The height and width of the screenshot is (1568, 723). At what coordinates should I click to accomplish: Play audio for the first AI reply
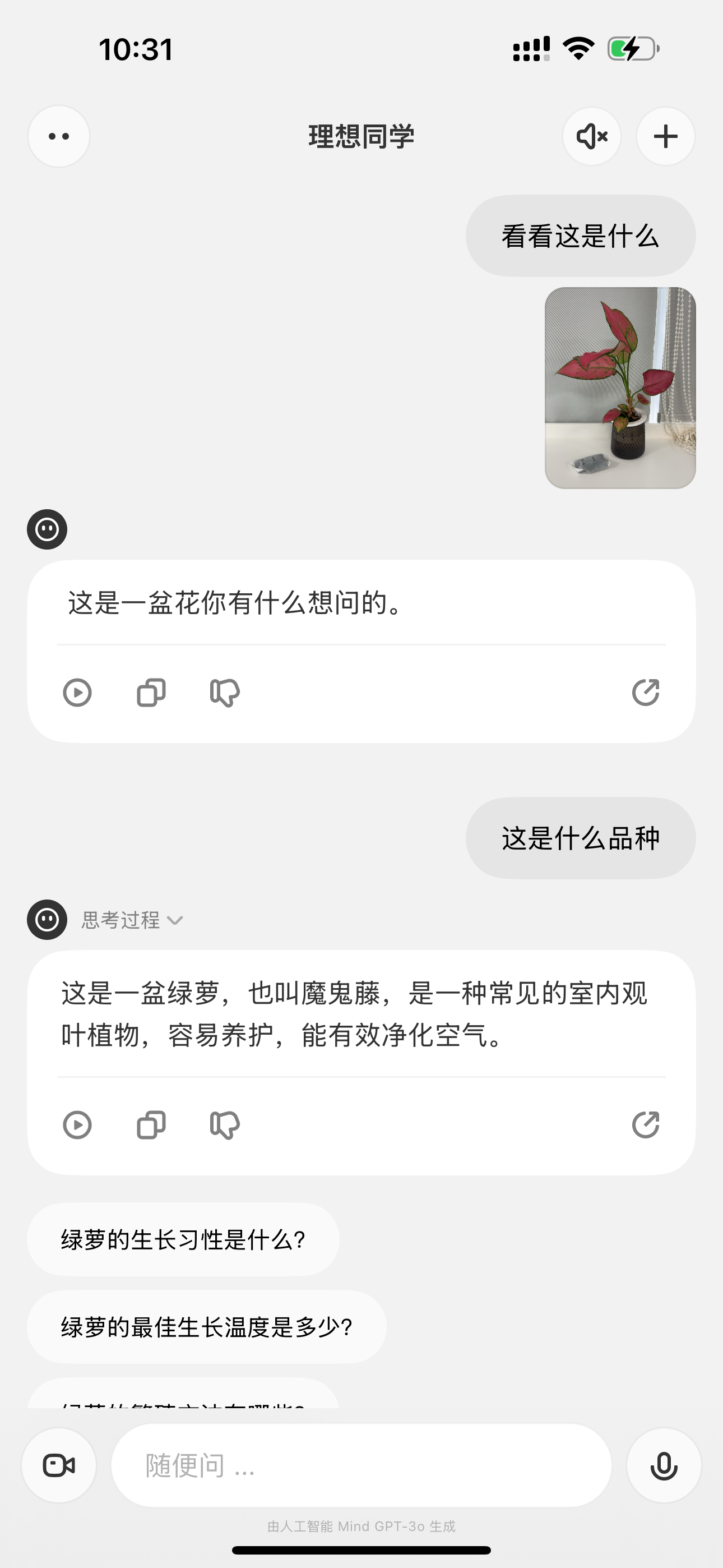[77, 692]
